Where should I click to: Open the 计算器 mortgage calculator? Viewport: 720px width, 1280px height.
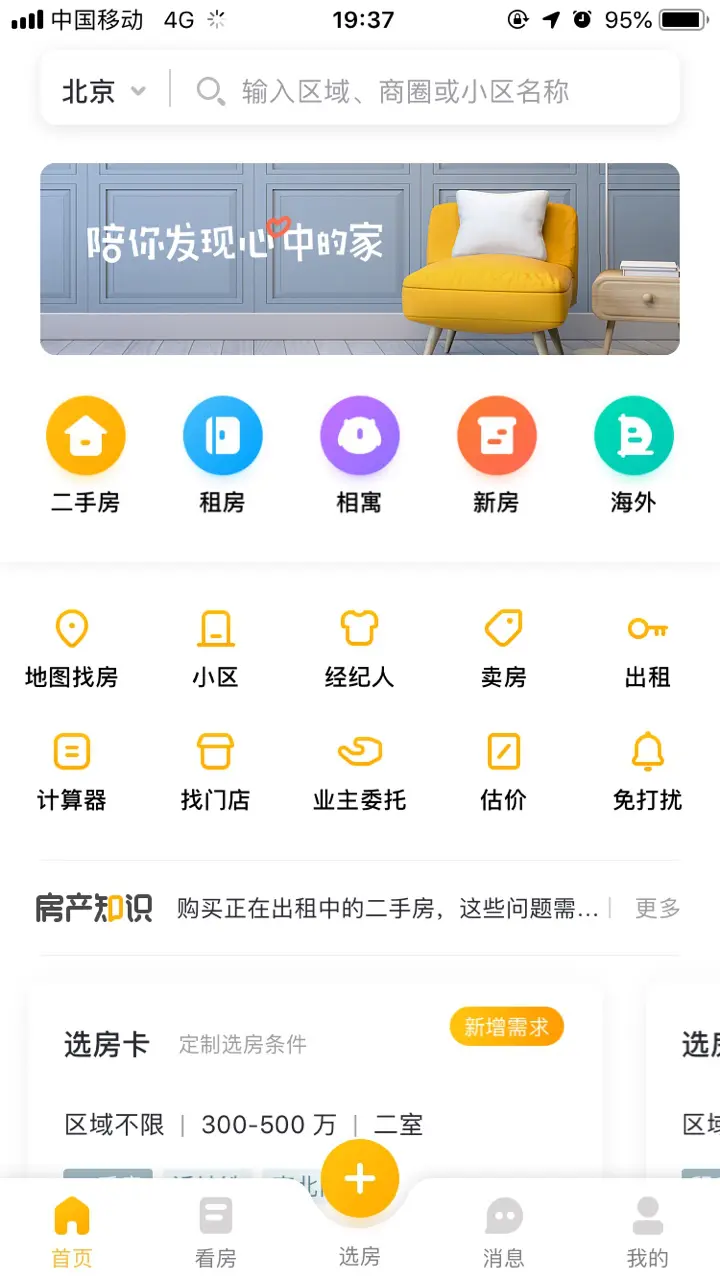click(x=71, y=770)
